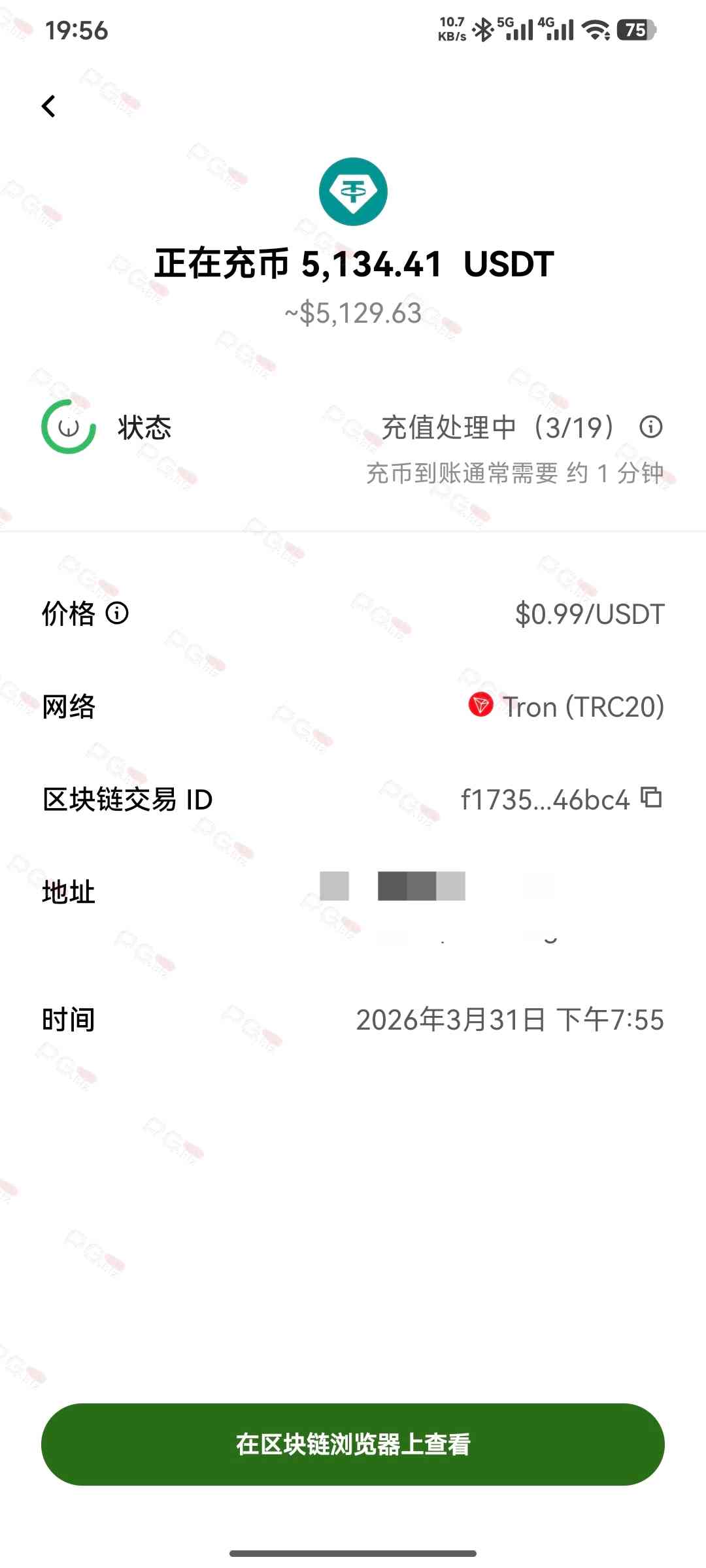Go back using the top-left arrow

(49, 106)
